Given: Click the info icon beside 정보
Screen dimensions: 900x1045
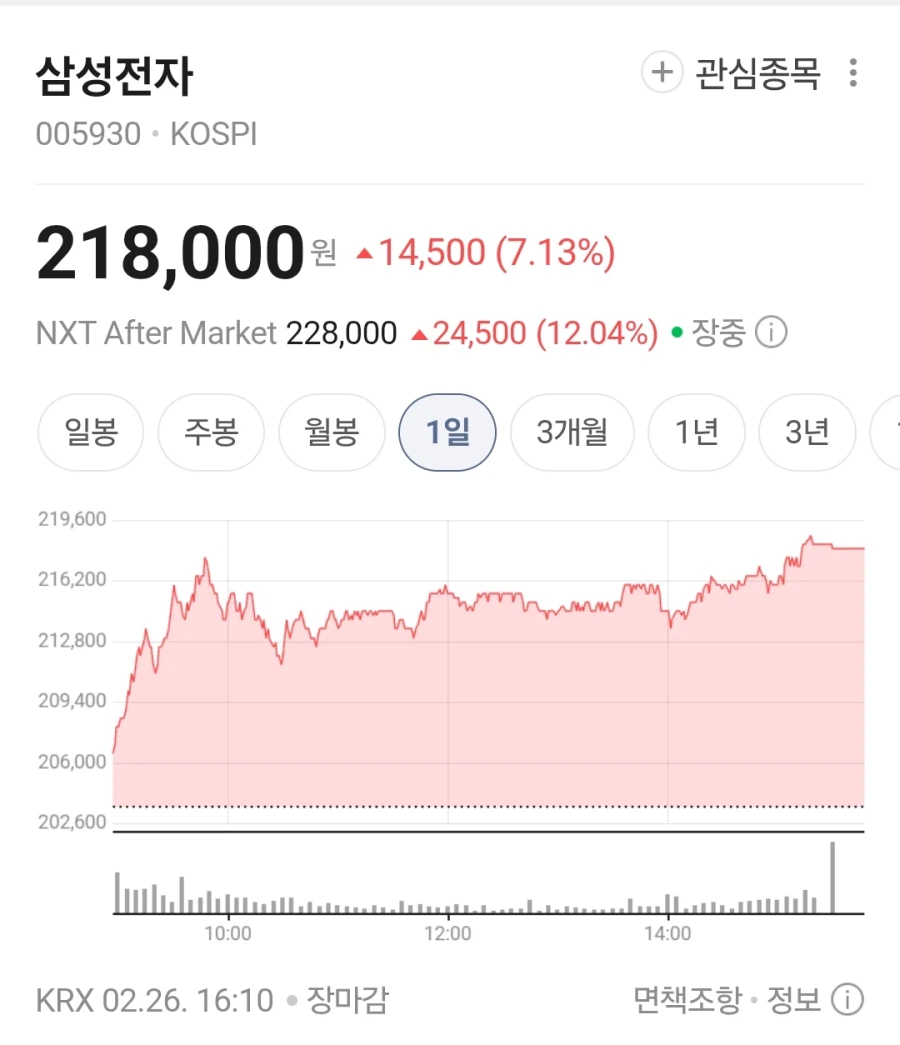Looking at the screenshot, I should [x=846, y=999].
